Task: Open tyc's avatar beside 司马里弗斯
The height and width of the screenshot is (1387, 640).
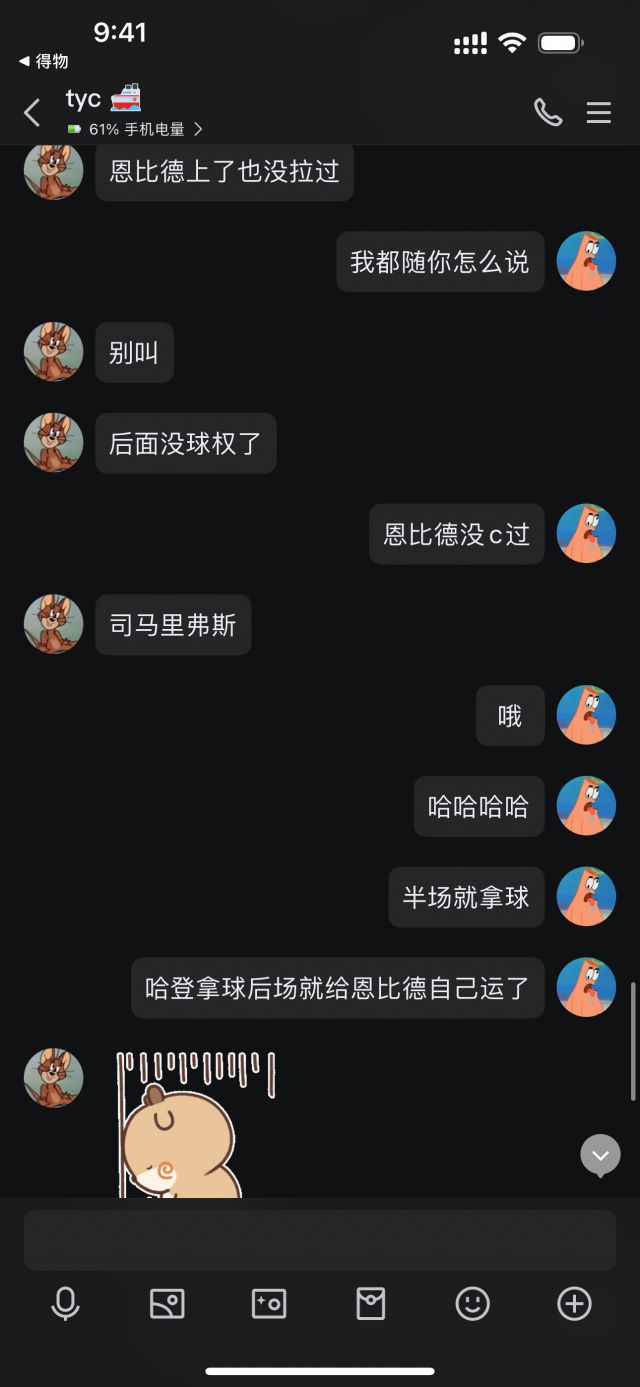Action: [x=53, y=624]
